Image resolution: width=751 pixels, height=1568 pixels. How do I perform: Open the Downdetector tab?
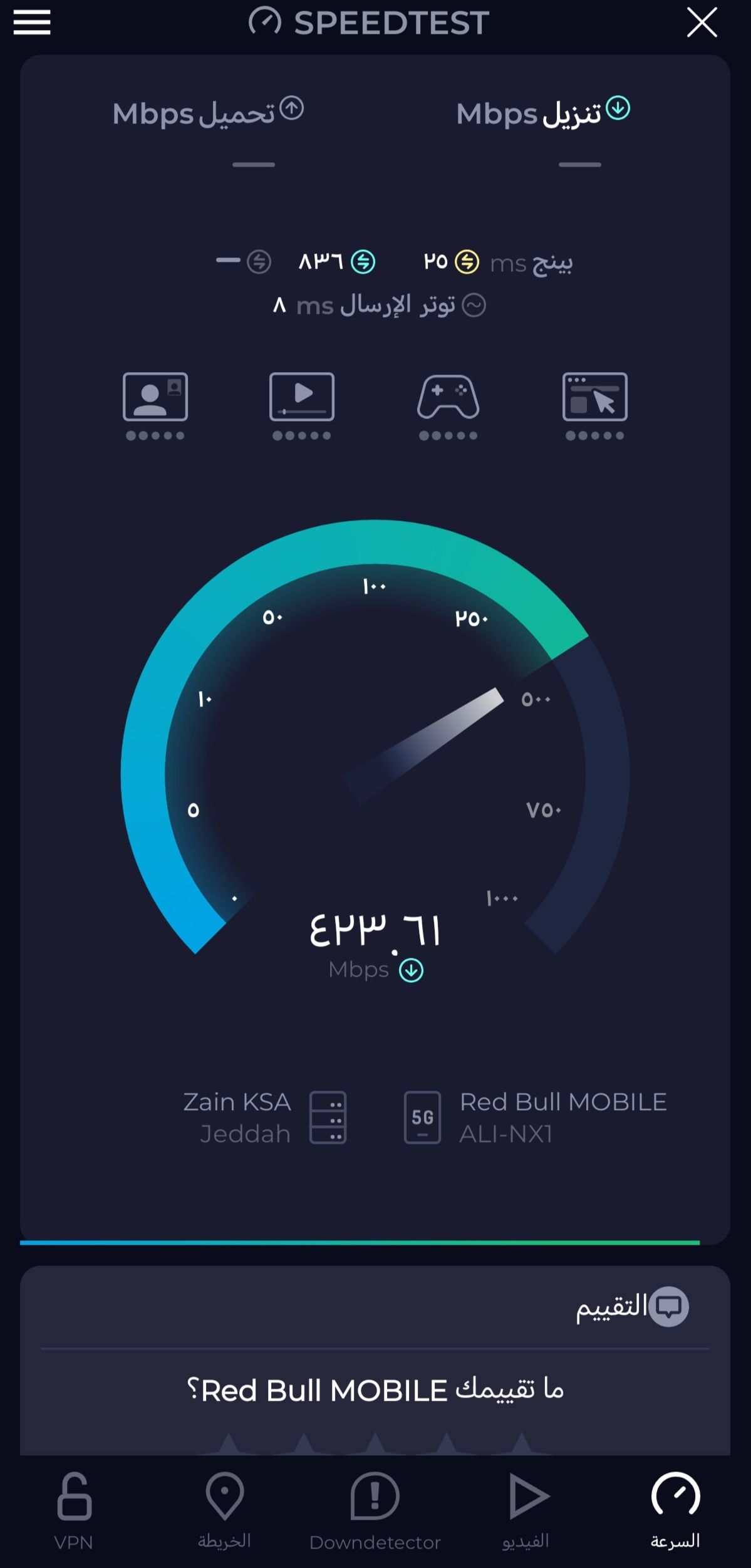375,1511
